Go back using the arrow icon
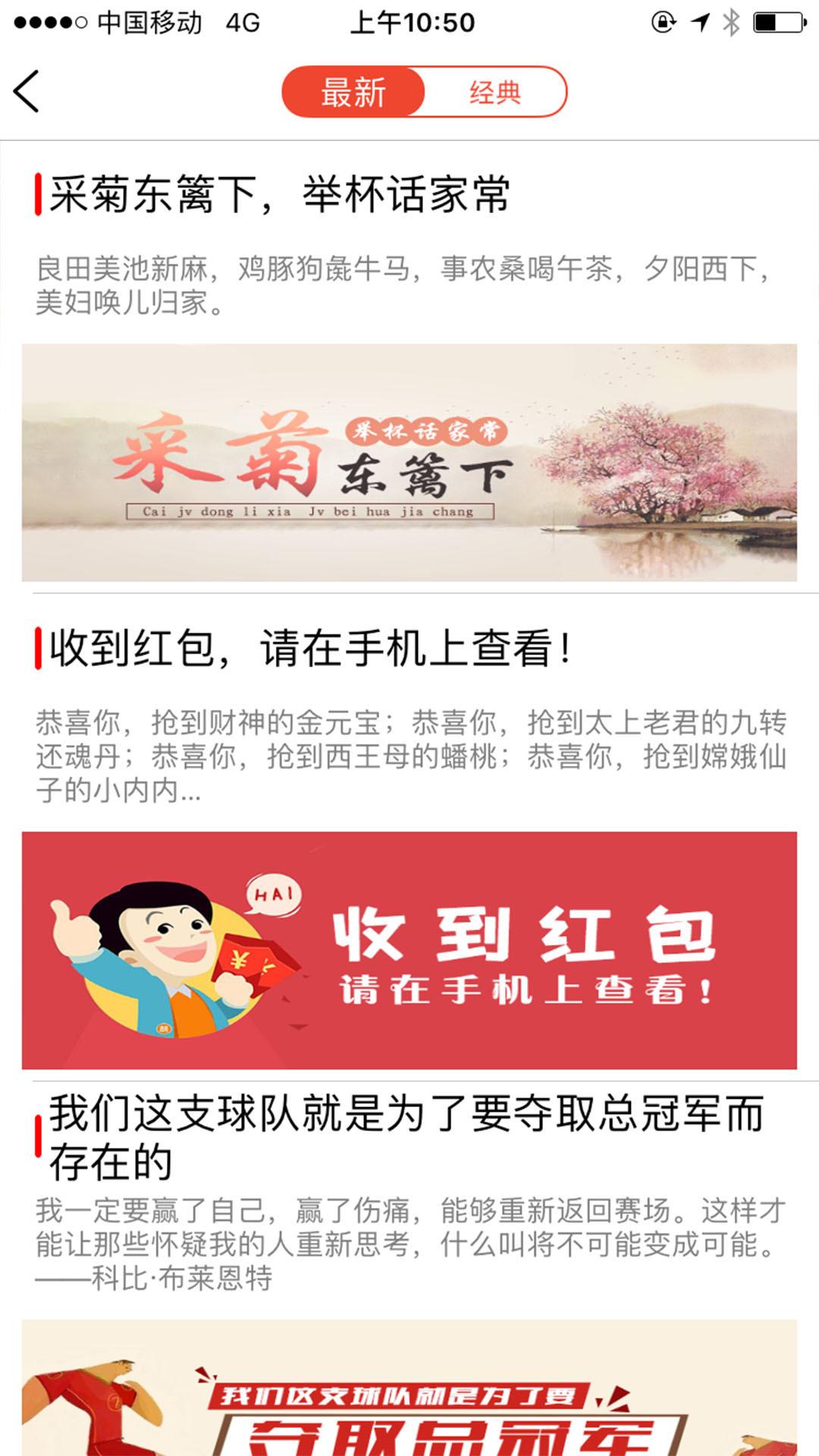This screenshot has height=1456, width=819. (x=27, y=92)
